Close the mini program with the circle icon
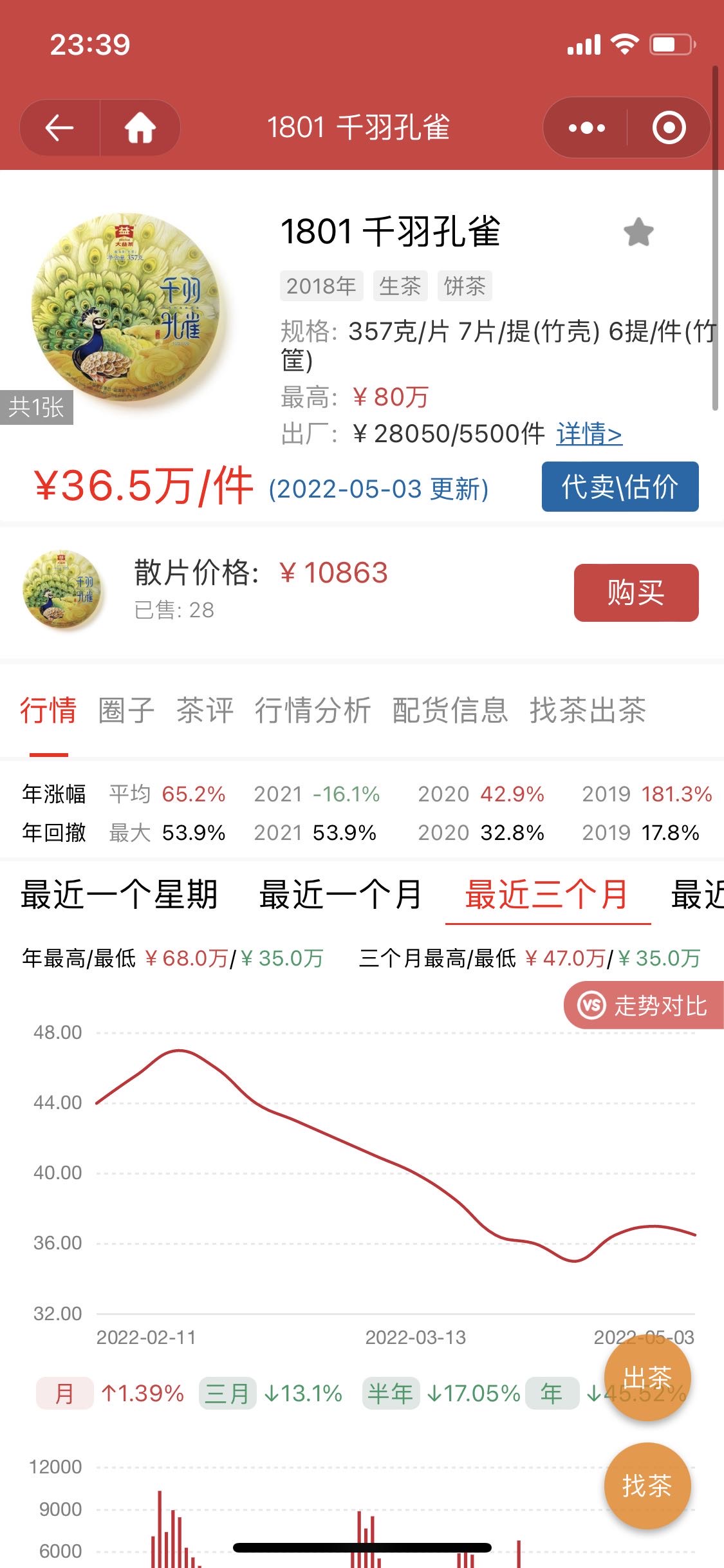 (x=669, y=127)
